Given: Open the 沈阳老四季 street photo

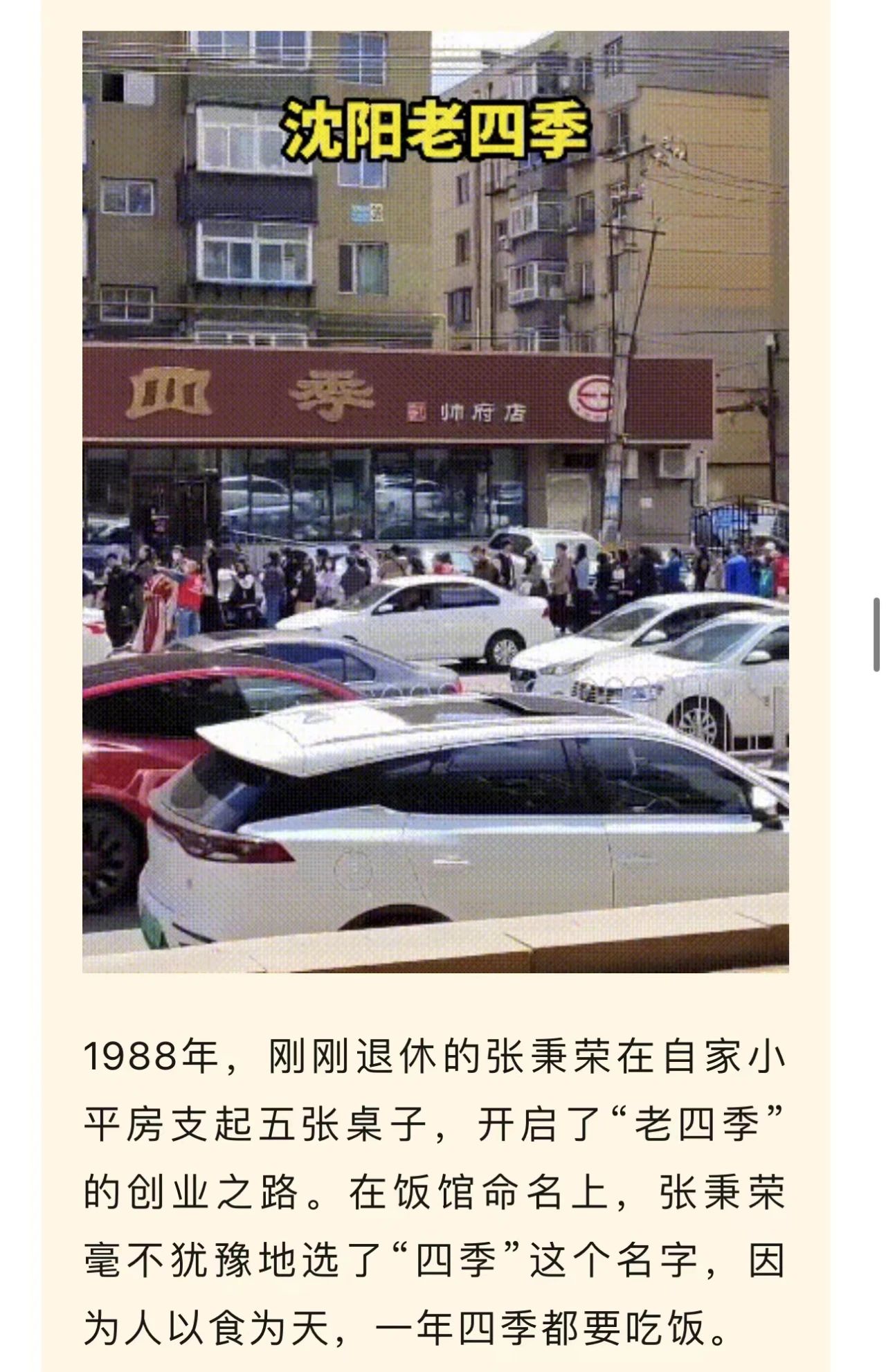Looking at the screenshot, I should [x=435, y=501].
